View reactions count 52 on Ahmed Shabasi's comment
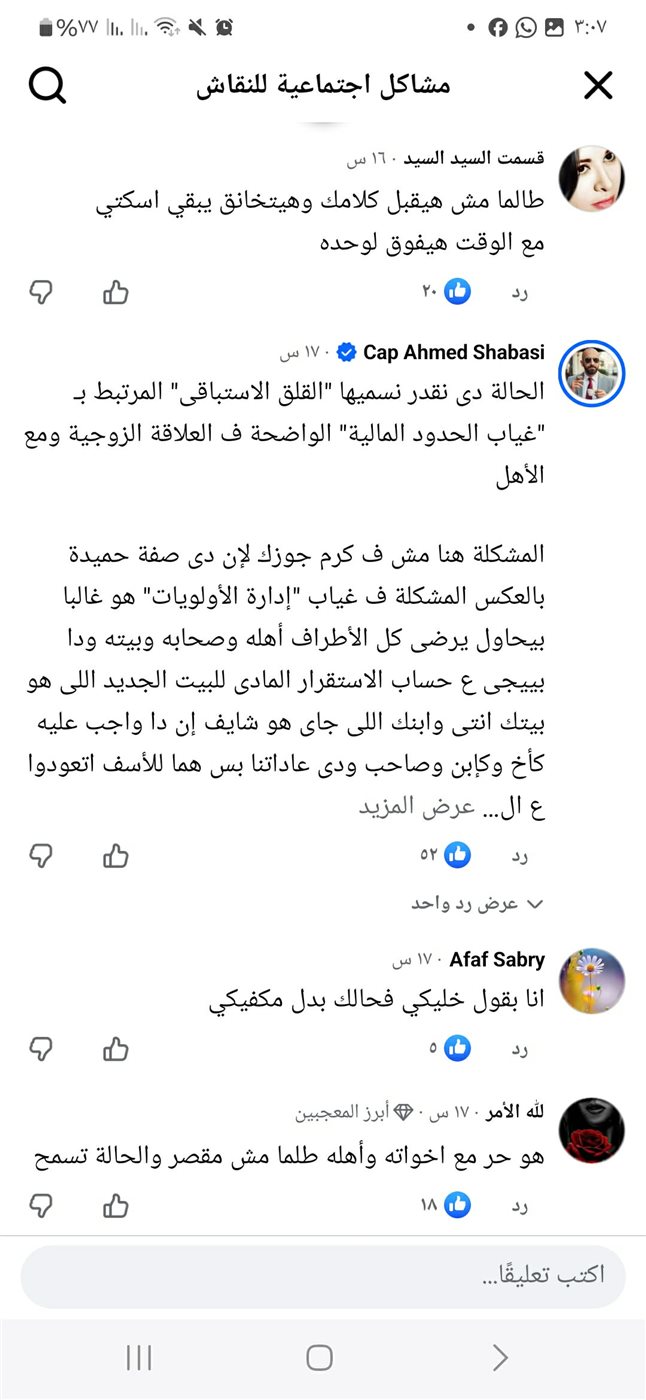 point(446,855)
